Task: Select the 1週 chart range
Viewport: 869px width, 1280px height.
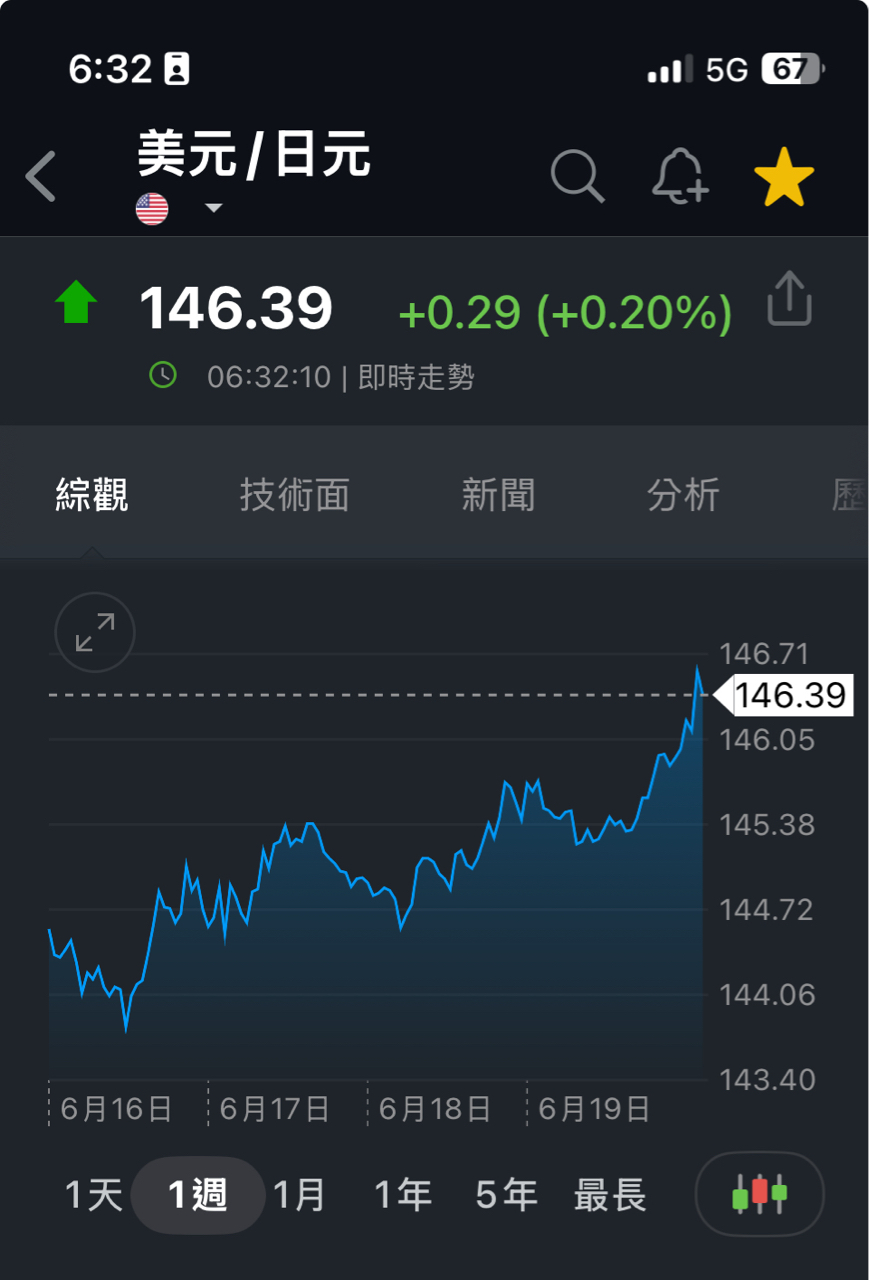Action: click(198, 1195)
